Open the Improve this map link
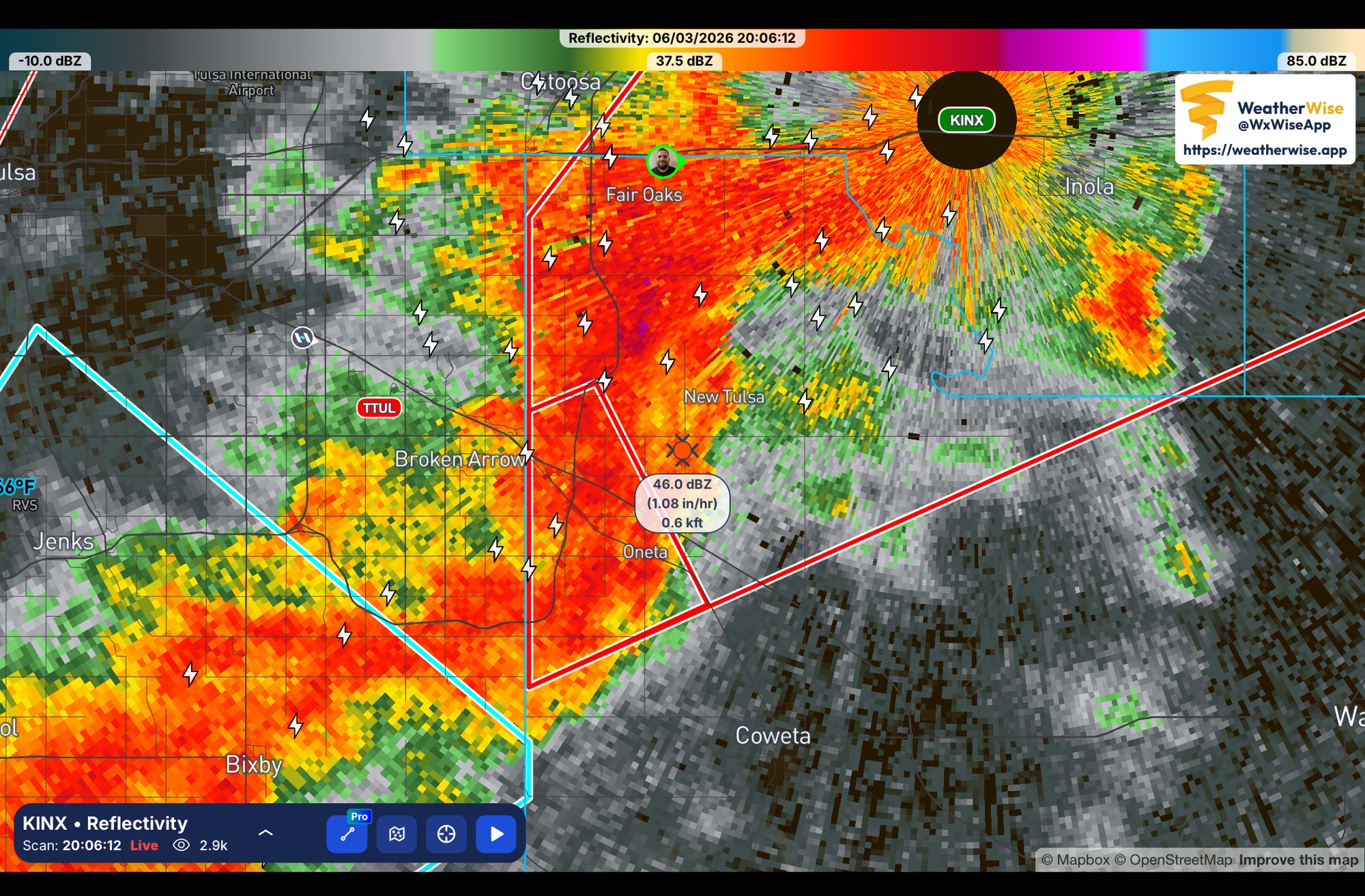The width and height of the screenshot is (1365, 896). coord(1298,860)
